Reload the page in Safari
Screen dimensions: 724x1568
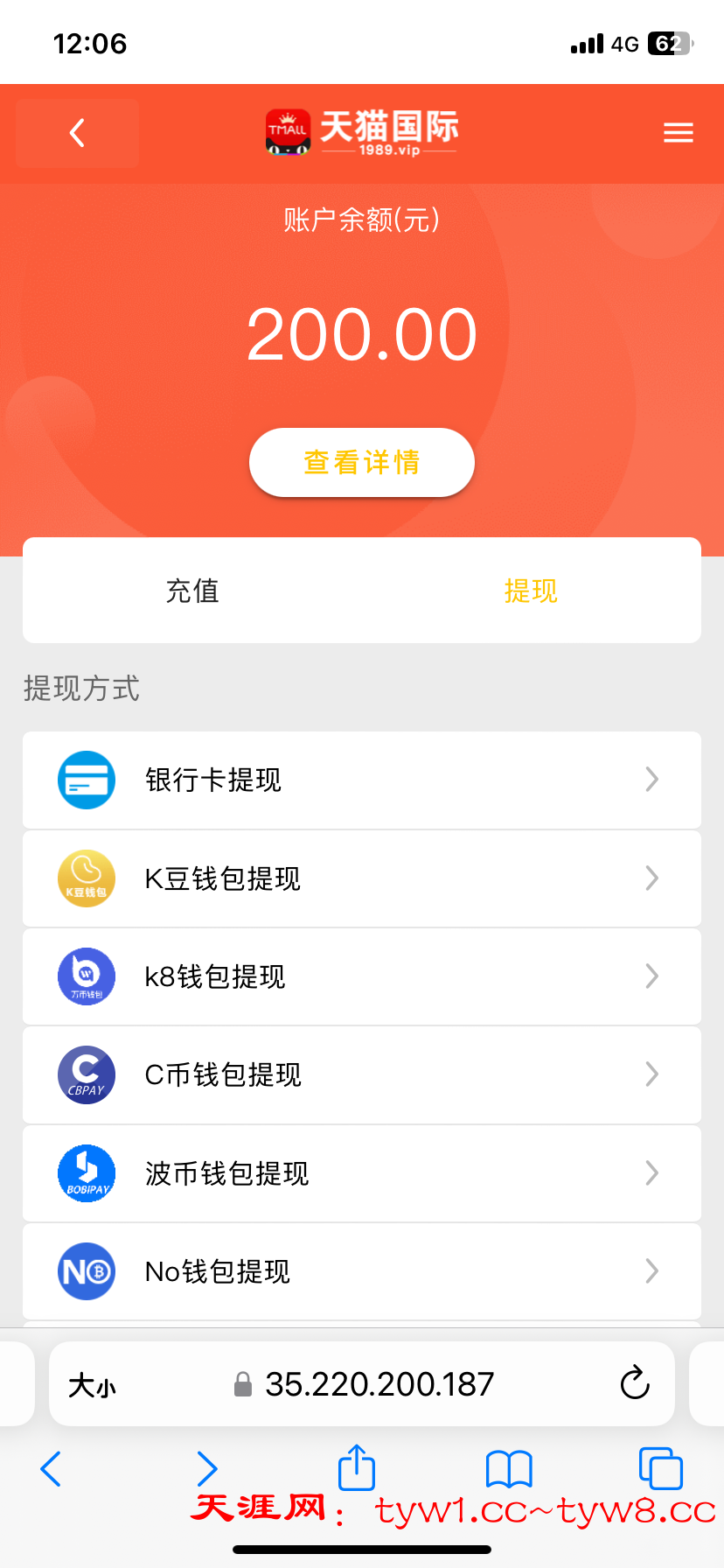(x=635, y=1383)
